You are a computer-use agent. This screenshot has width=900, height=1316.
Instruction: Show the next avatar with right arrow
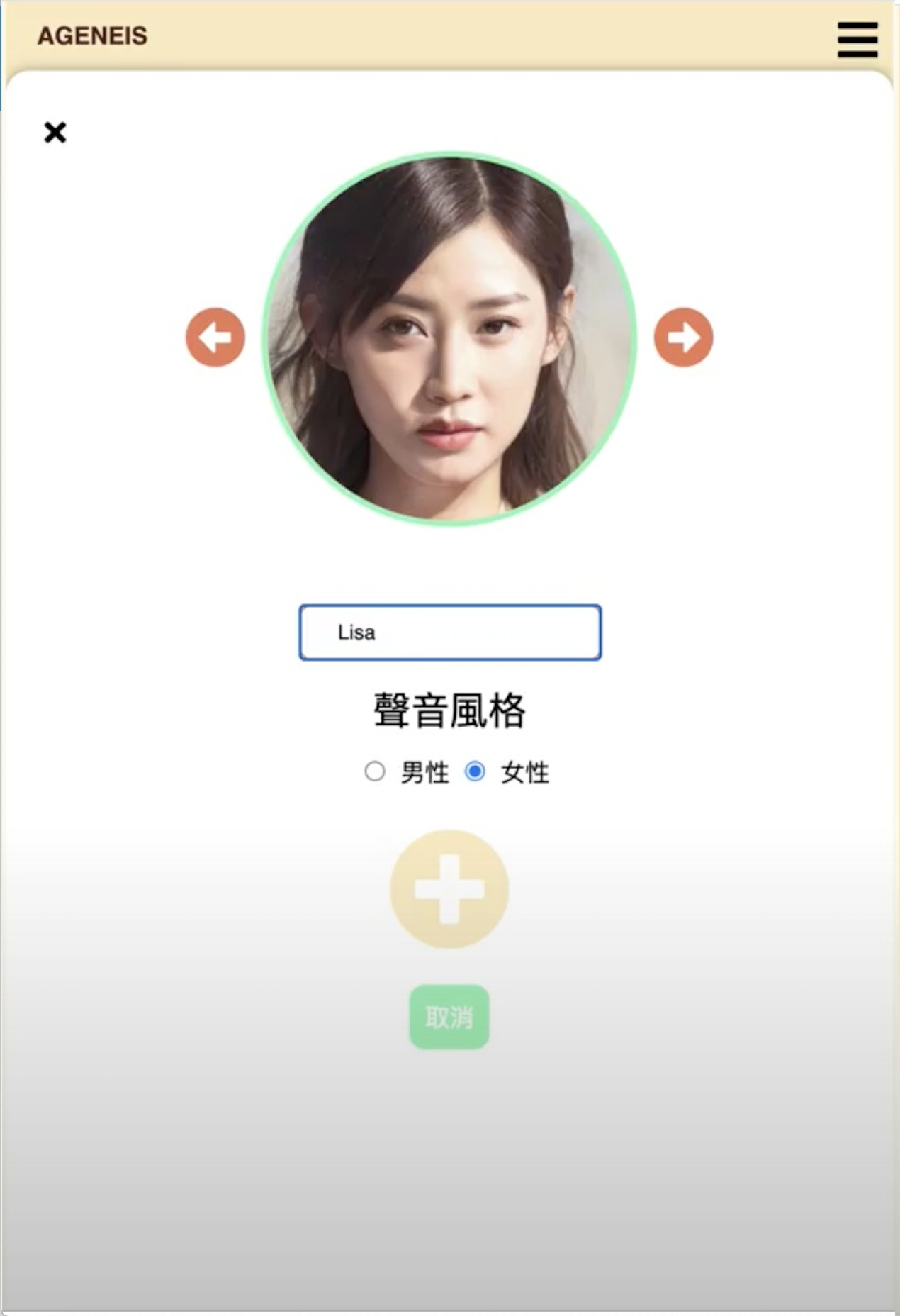point(683,338)
